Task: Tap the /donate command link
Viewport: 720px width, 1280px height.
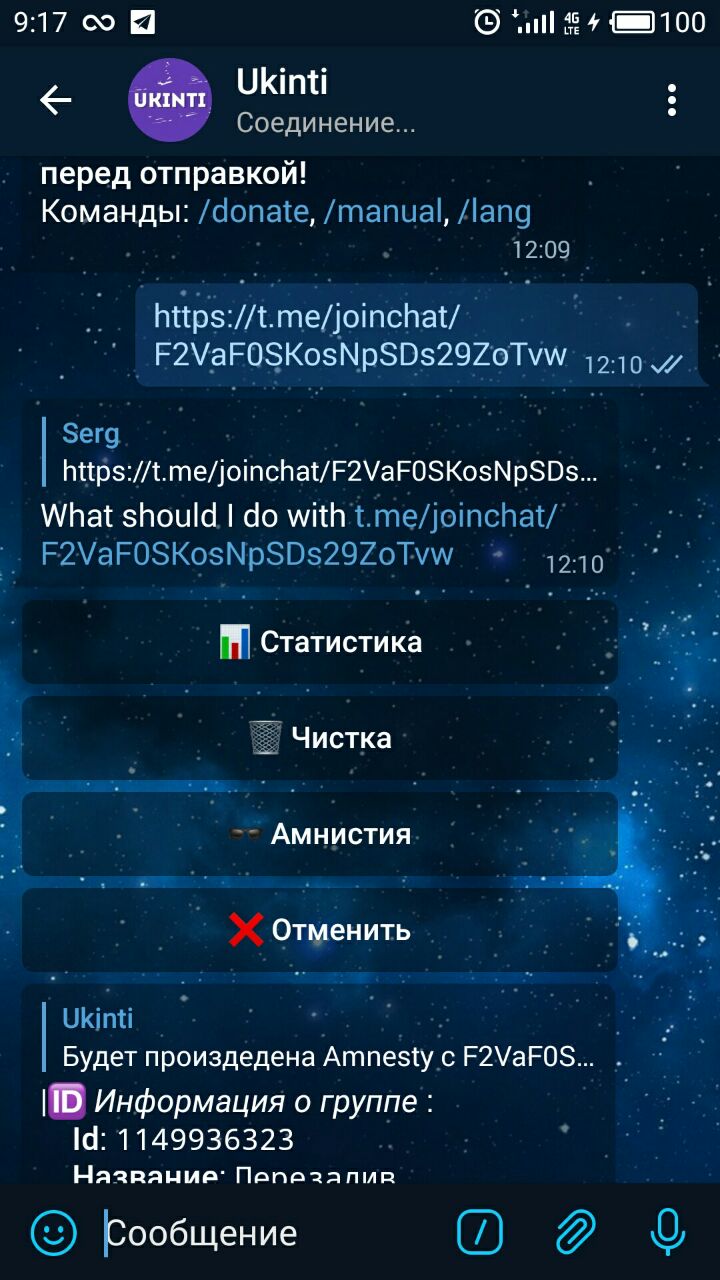Action: pos(253,212)
